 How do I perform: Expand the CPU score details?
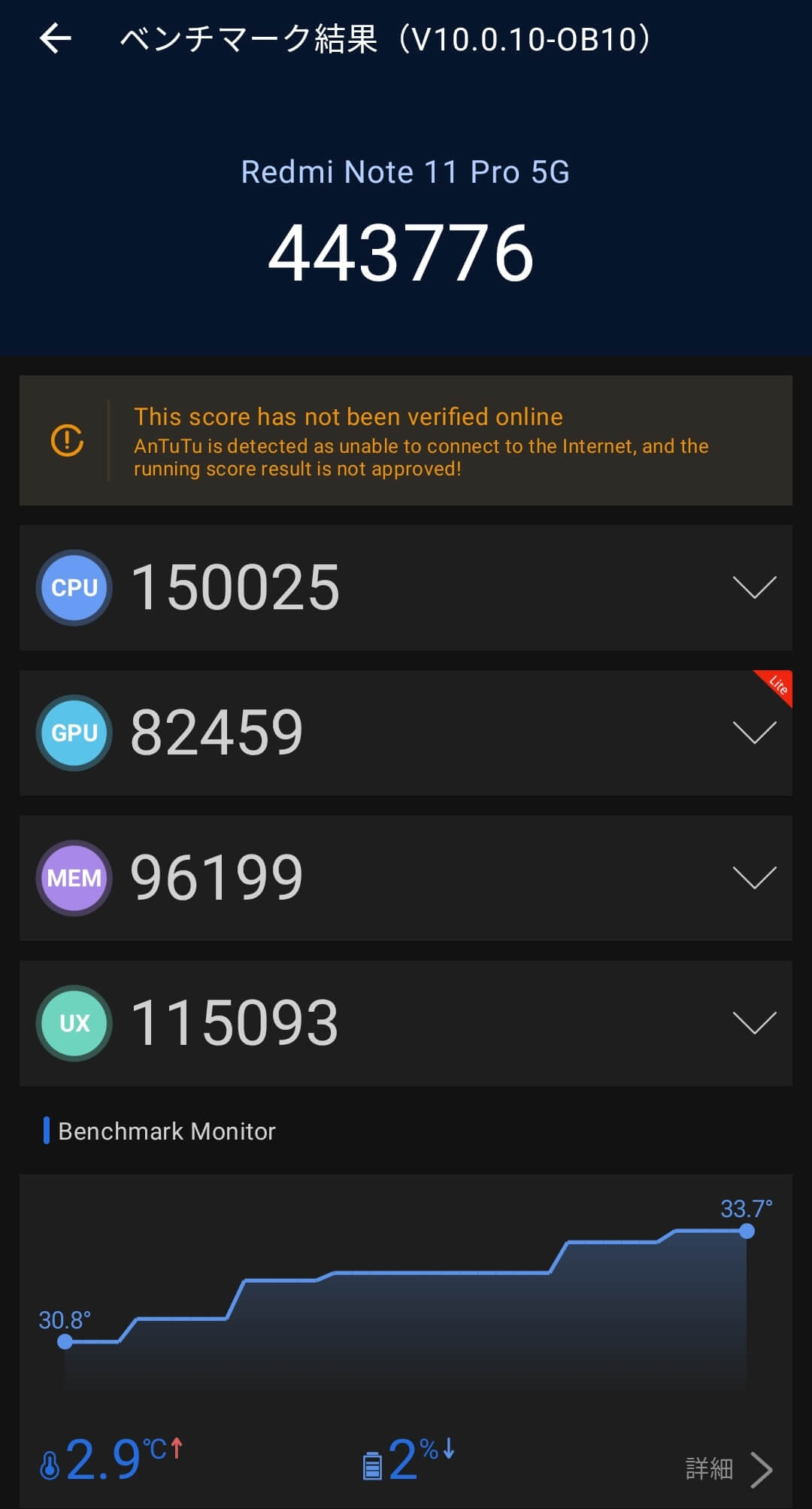coord(754,588)
